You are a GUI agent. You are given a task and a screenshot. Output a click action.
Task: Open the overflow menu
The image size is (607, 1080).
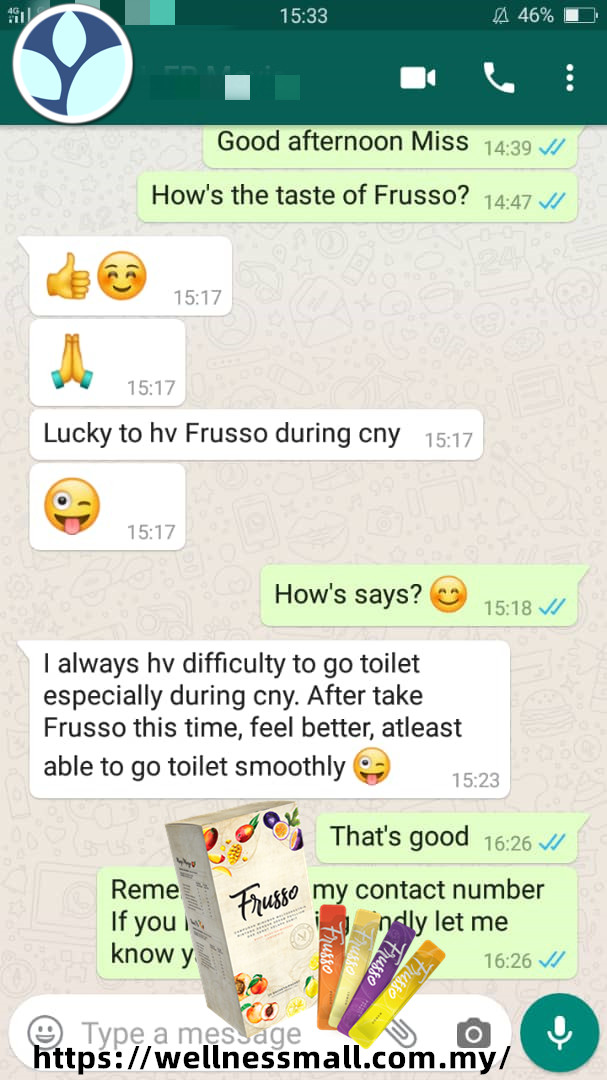[569, 78]
